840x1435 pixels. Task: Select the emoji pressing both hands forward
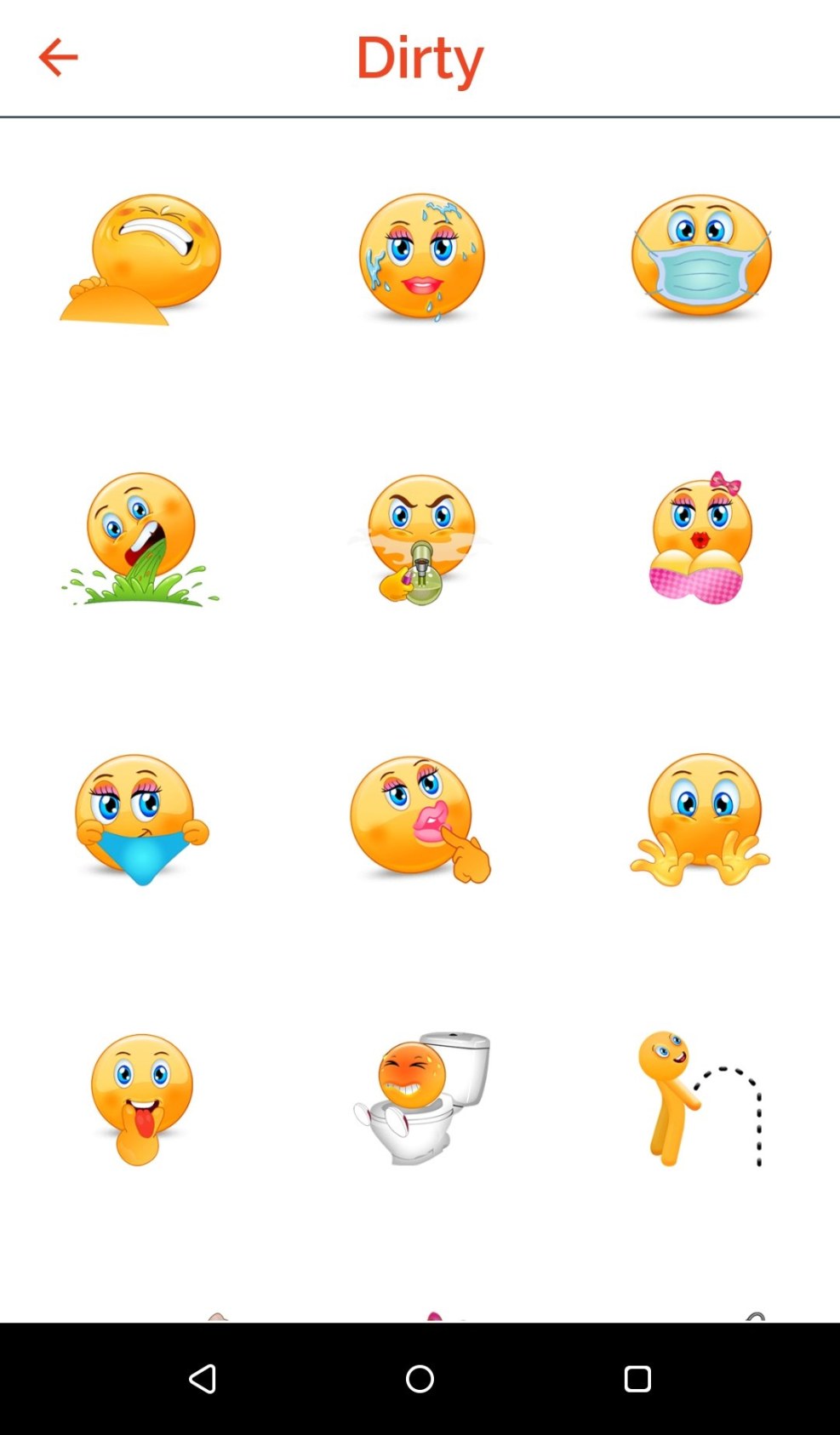tap(700, 818)
